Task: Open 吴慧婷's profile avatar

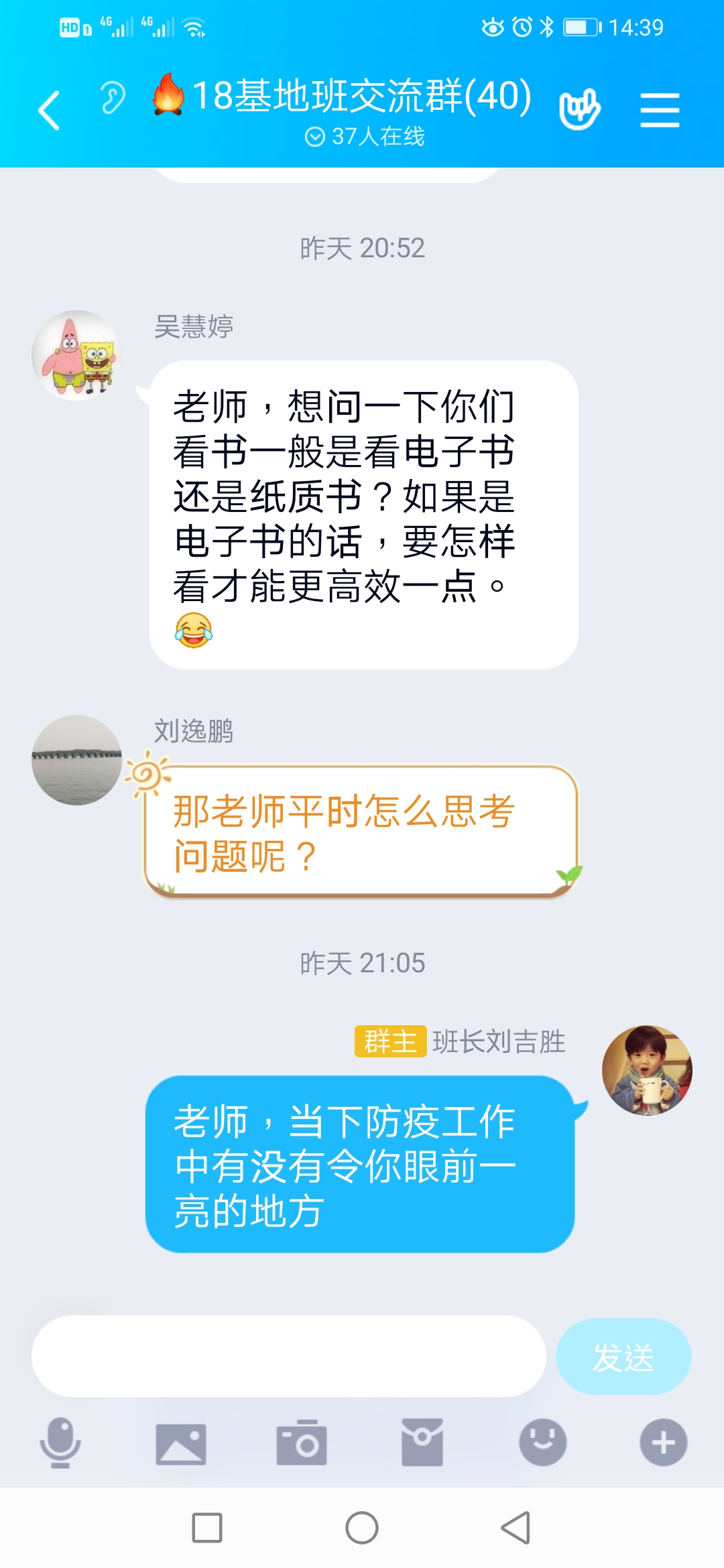Action: (x=76, y=355)
